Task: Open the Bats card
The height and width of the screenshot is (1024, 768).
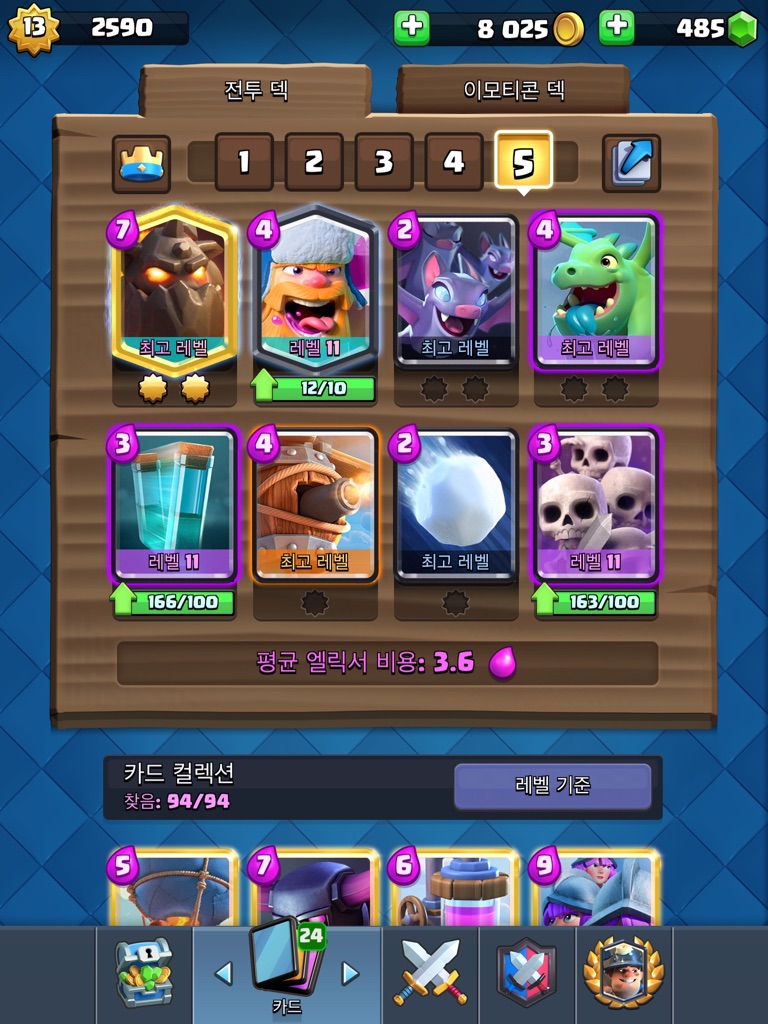Action: [456, 290]
